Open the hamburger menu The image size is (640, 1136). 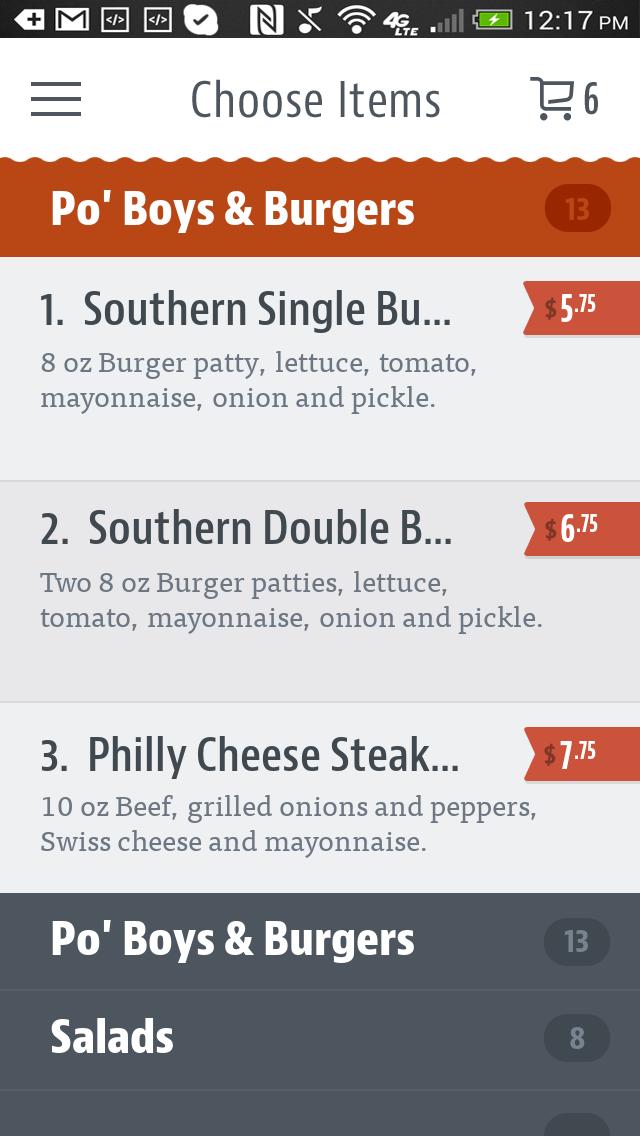click(56, 99)
